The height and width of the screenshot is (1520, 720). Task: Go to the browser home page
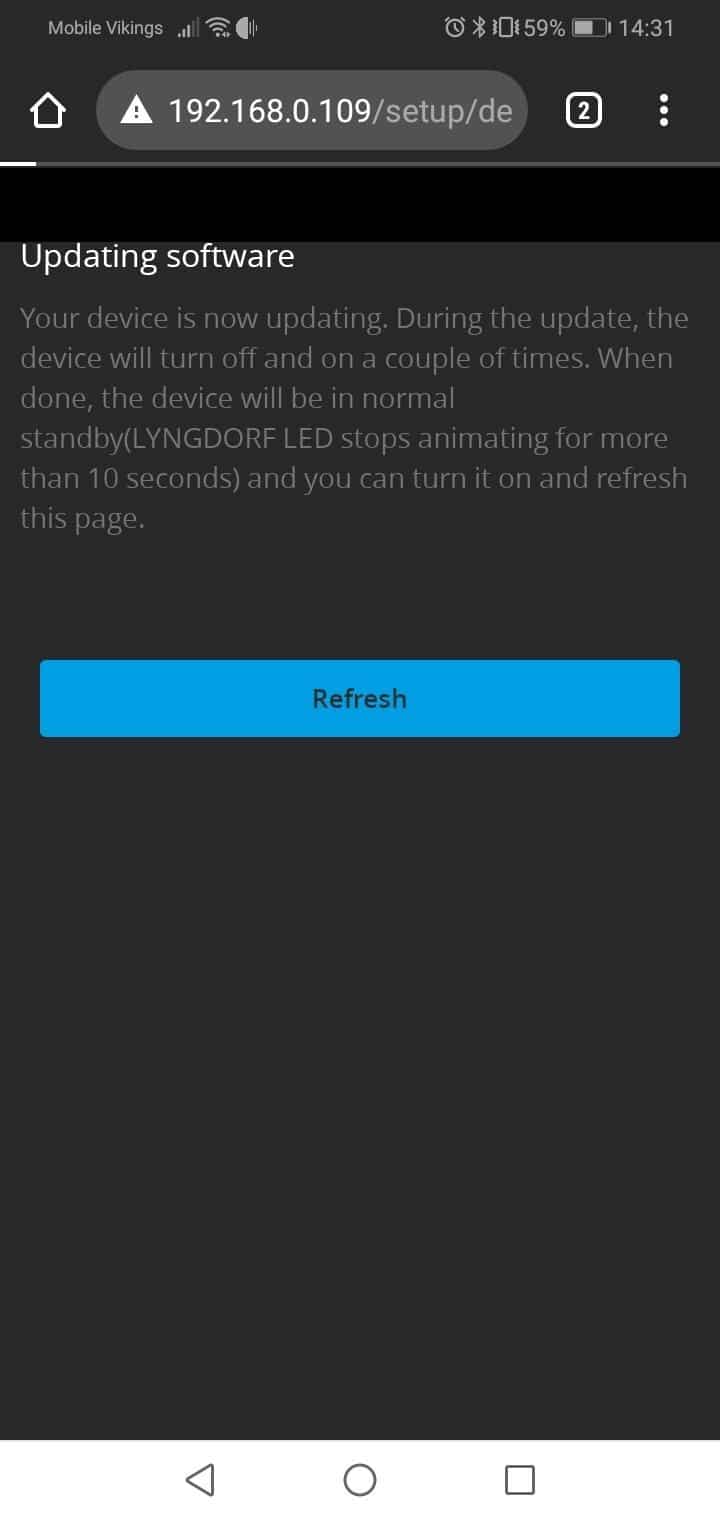pyautogui.click(x=47, y=111)
